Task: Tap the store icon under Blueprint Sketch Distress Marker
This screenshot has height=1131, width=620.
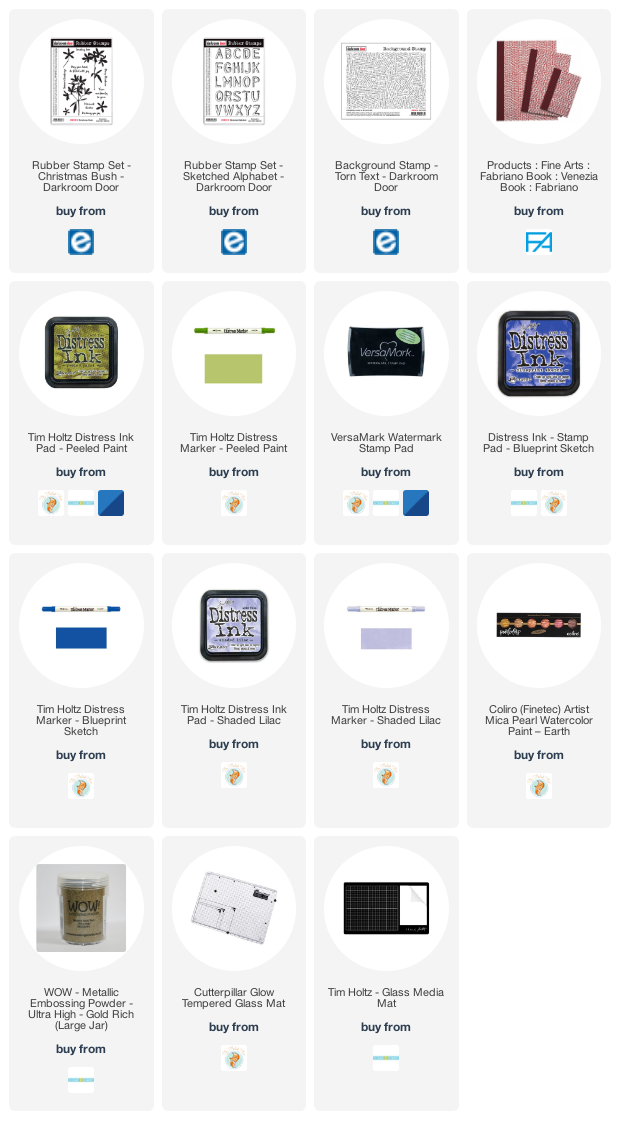Action: point(81,785)
